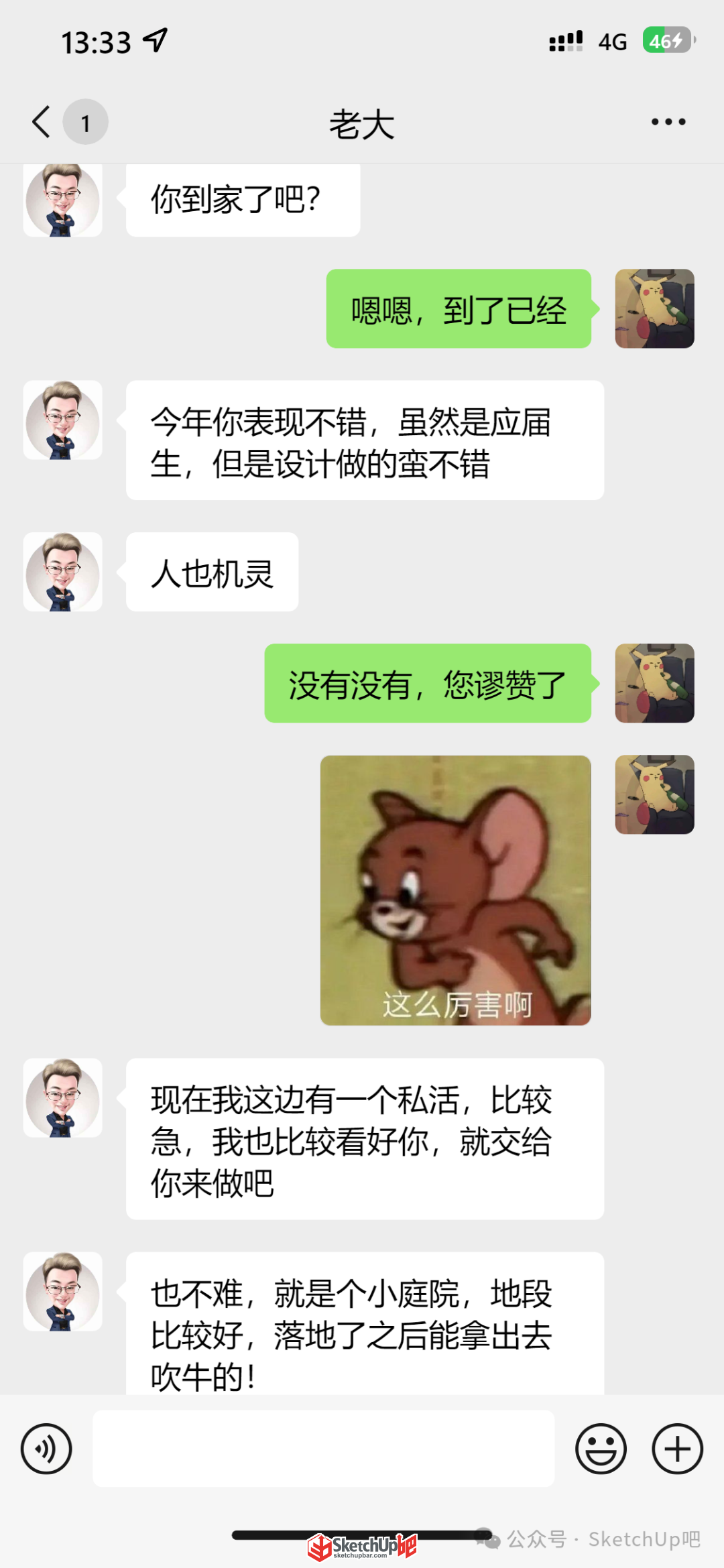Open the plus attachment menu
724x1568 pixels.
(x=677, y=1449)
